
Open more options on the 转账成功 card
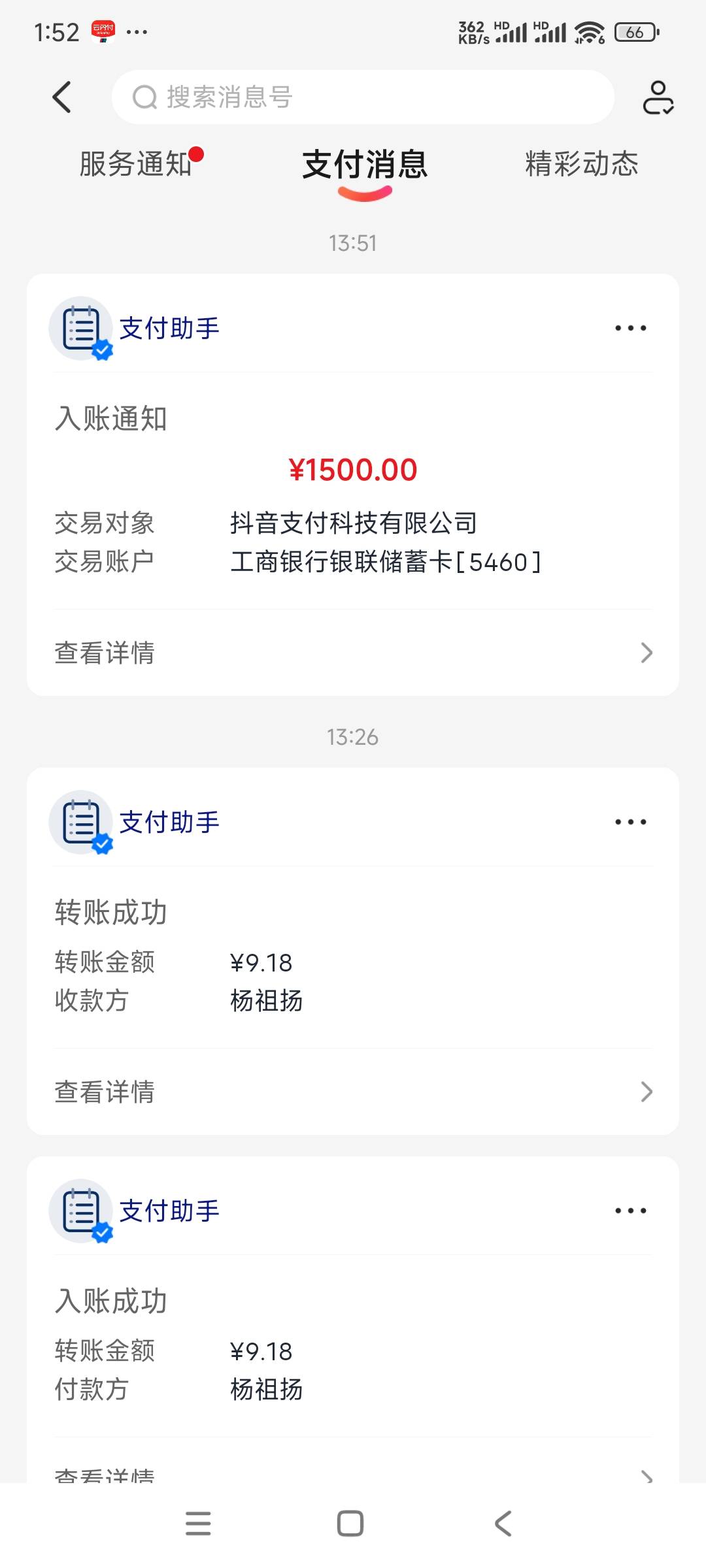click(x=630, y=822)
